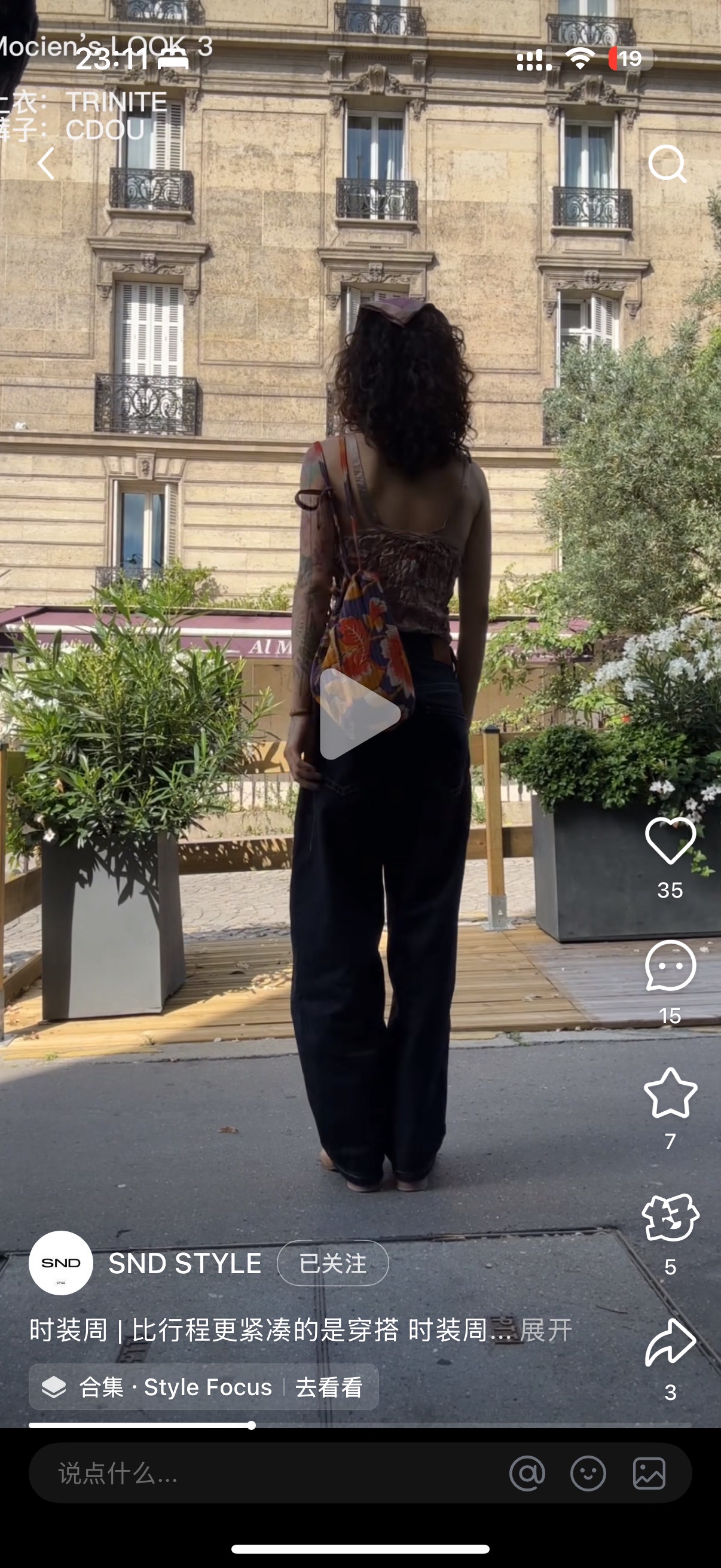Add video to favorites with star
Viewport: 721px width, 1568px height.
coord(671,1093)
